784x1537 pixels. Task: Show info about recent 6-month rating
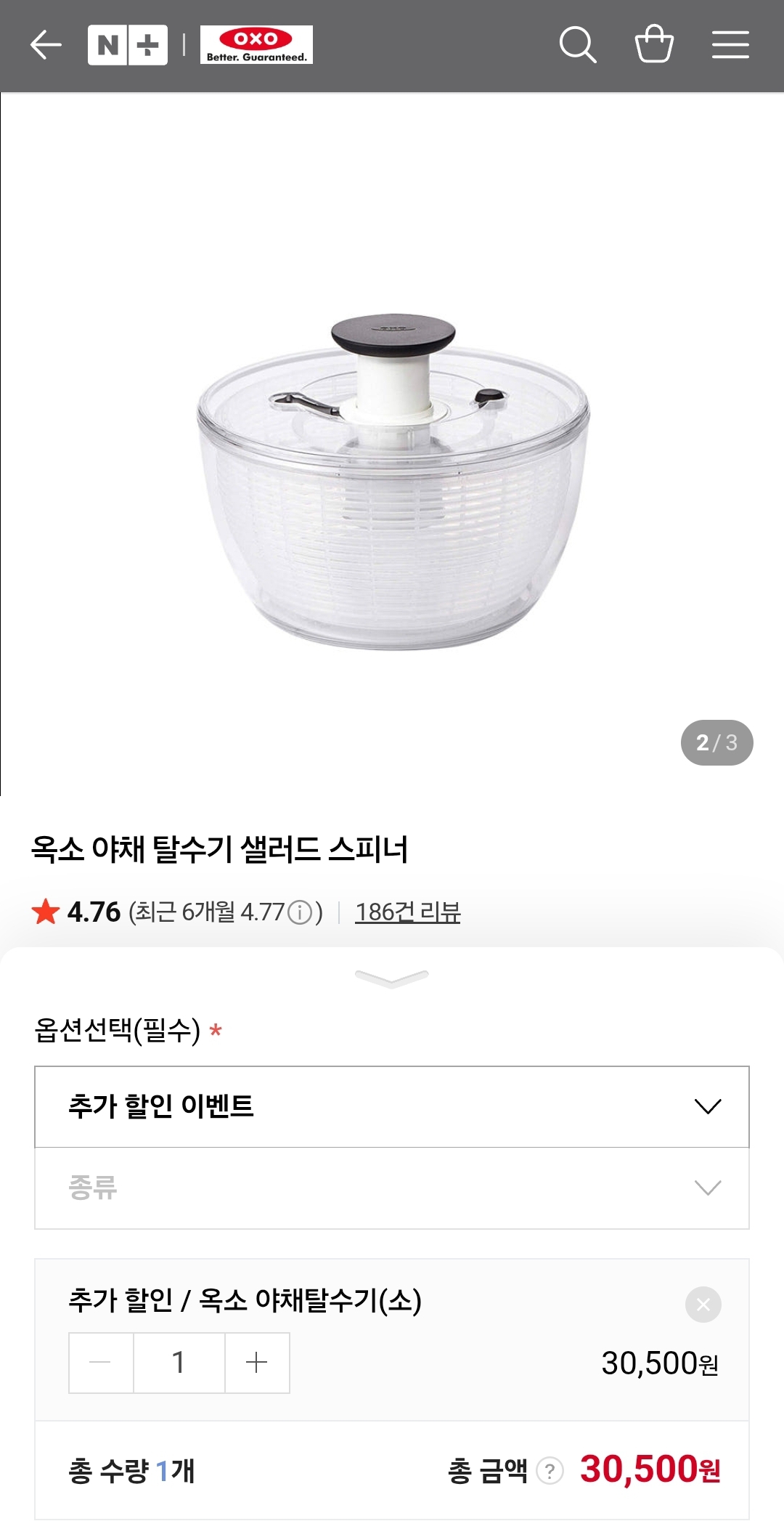pyautogui.click(x=300, y=912)
